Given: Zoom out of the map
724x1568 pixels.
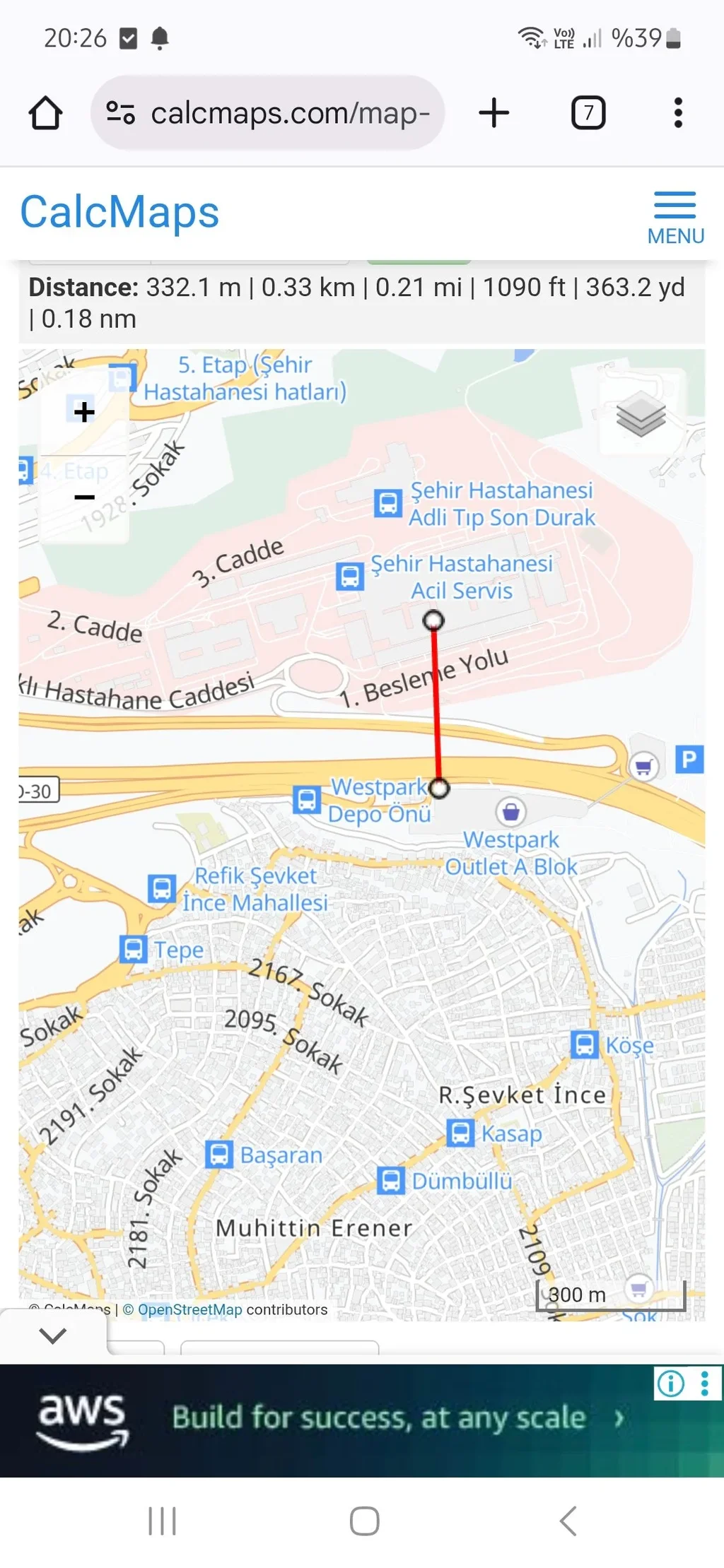Looking at the screenshot, I should coord(84,497).
